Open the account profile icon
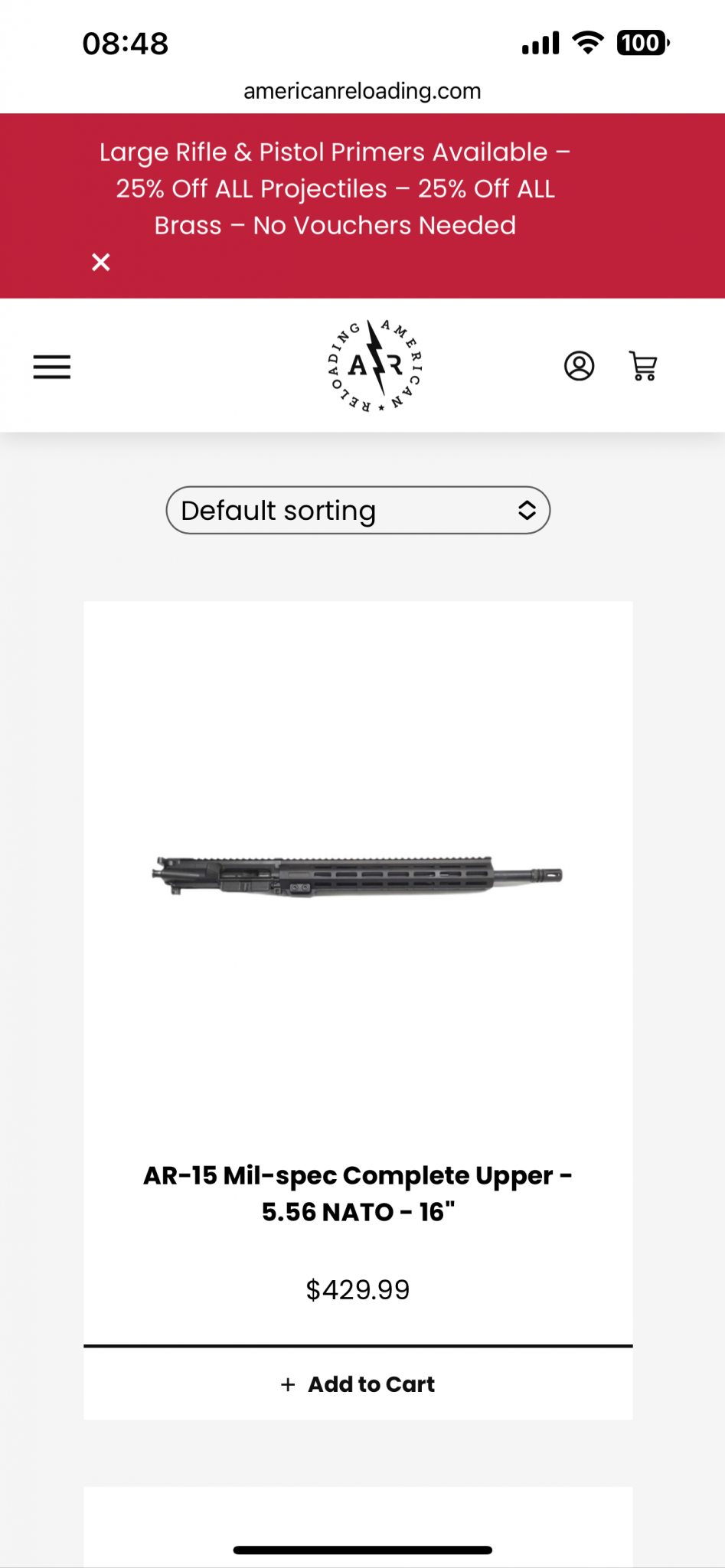 [x=579, y=366]
